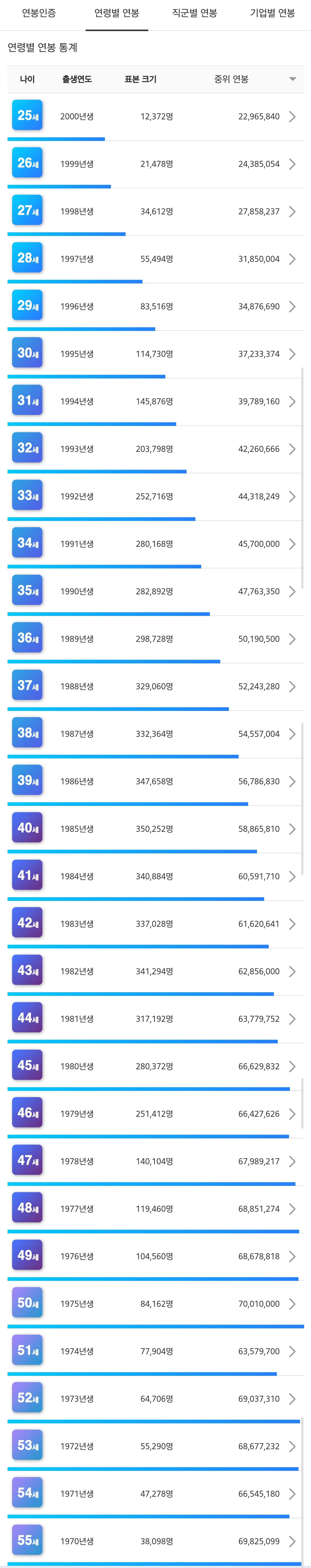Switch to the 연봉인증 tab

pyautogui.click(x=39, y=13)
